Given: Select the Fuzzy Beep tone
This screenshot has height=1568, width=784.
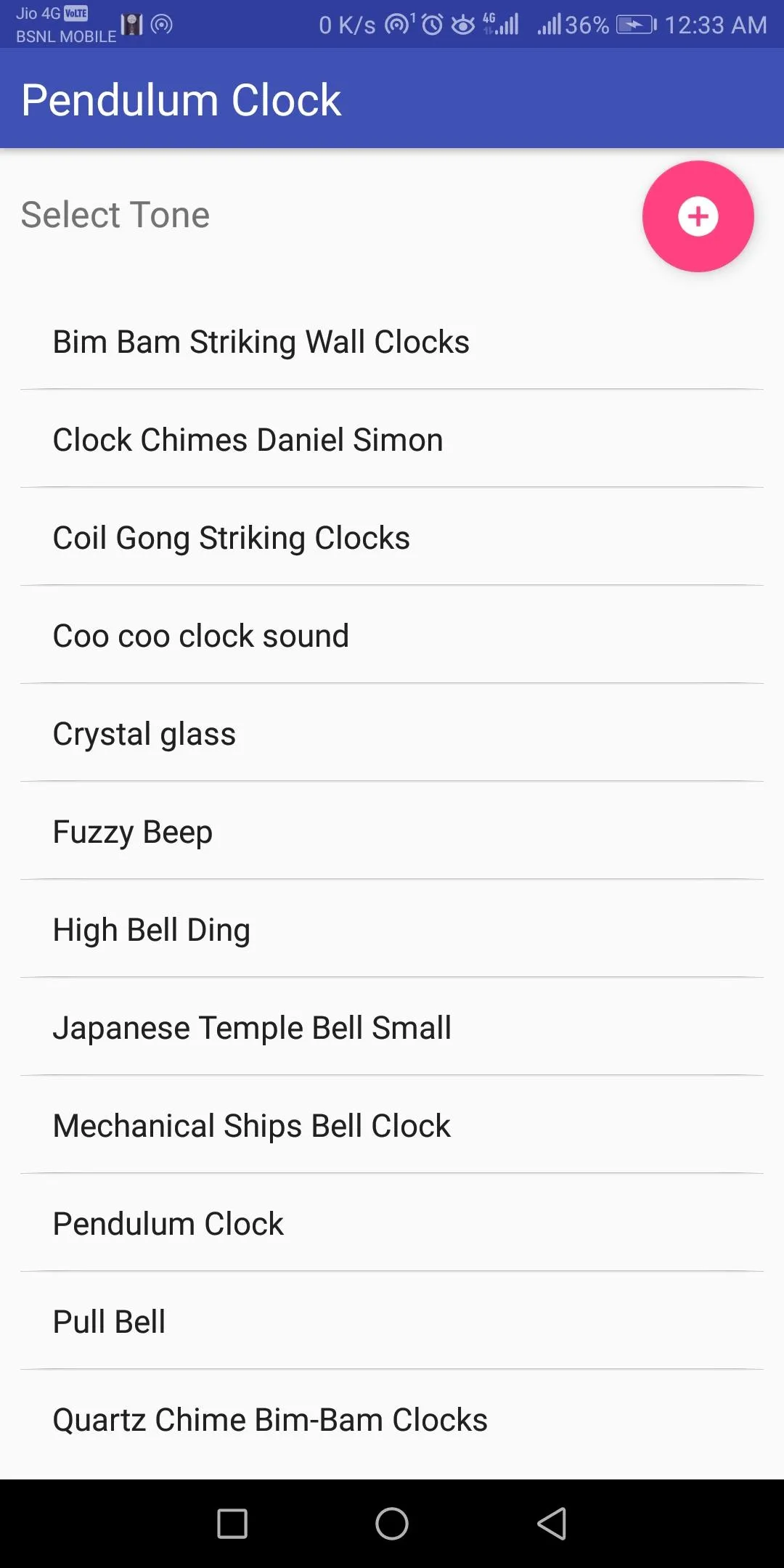Looking at the screenshot, I should click(392, 831).
